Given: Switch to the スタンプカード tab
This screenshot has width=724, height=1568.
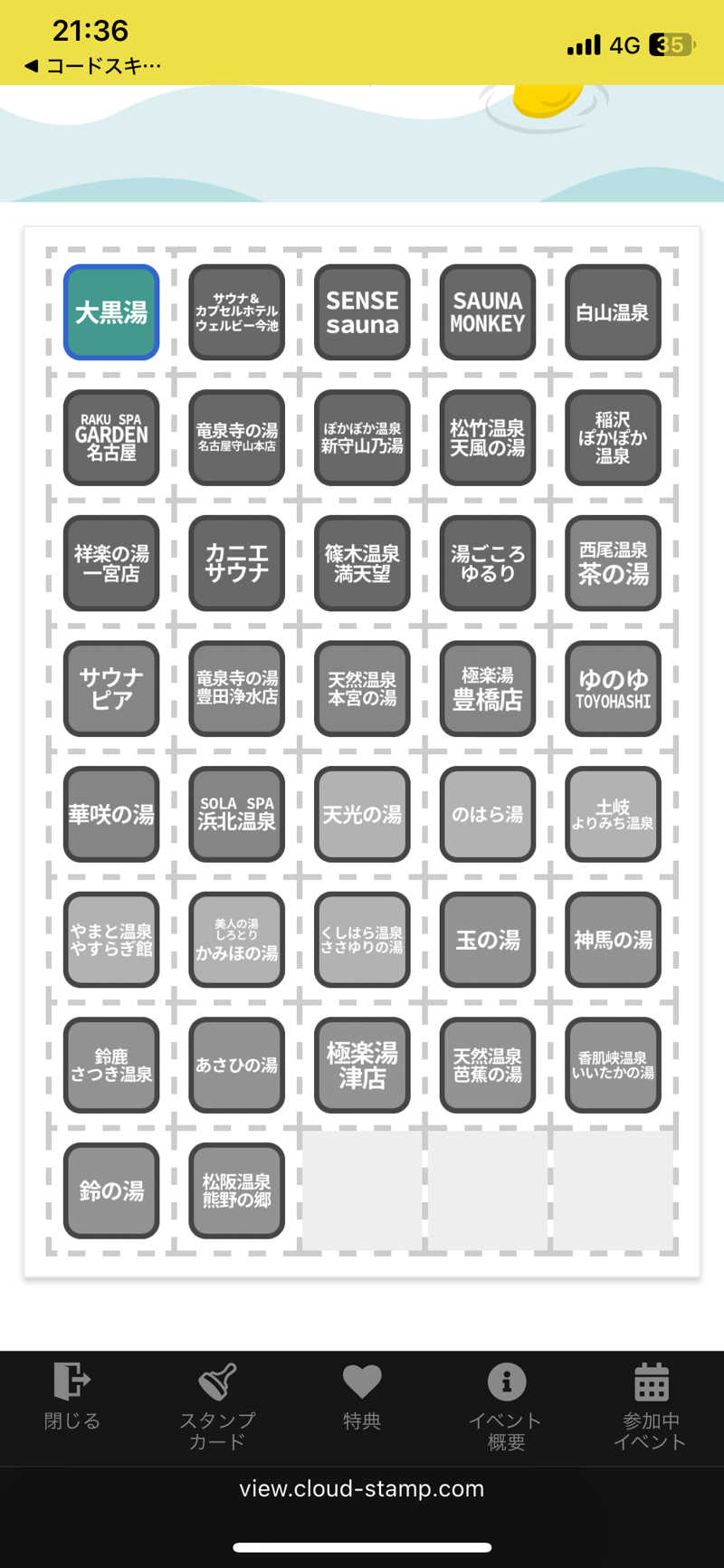Looking at the screenshot, I should click(217, 1406).
